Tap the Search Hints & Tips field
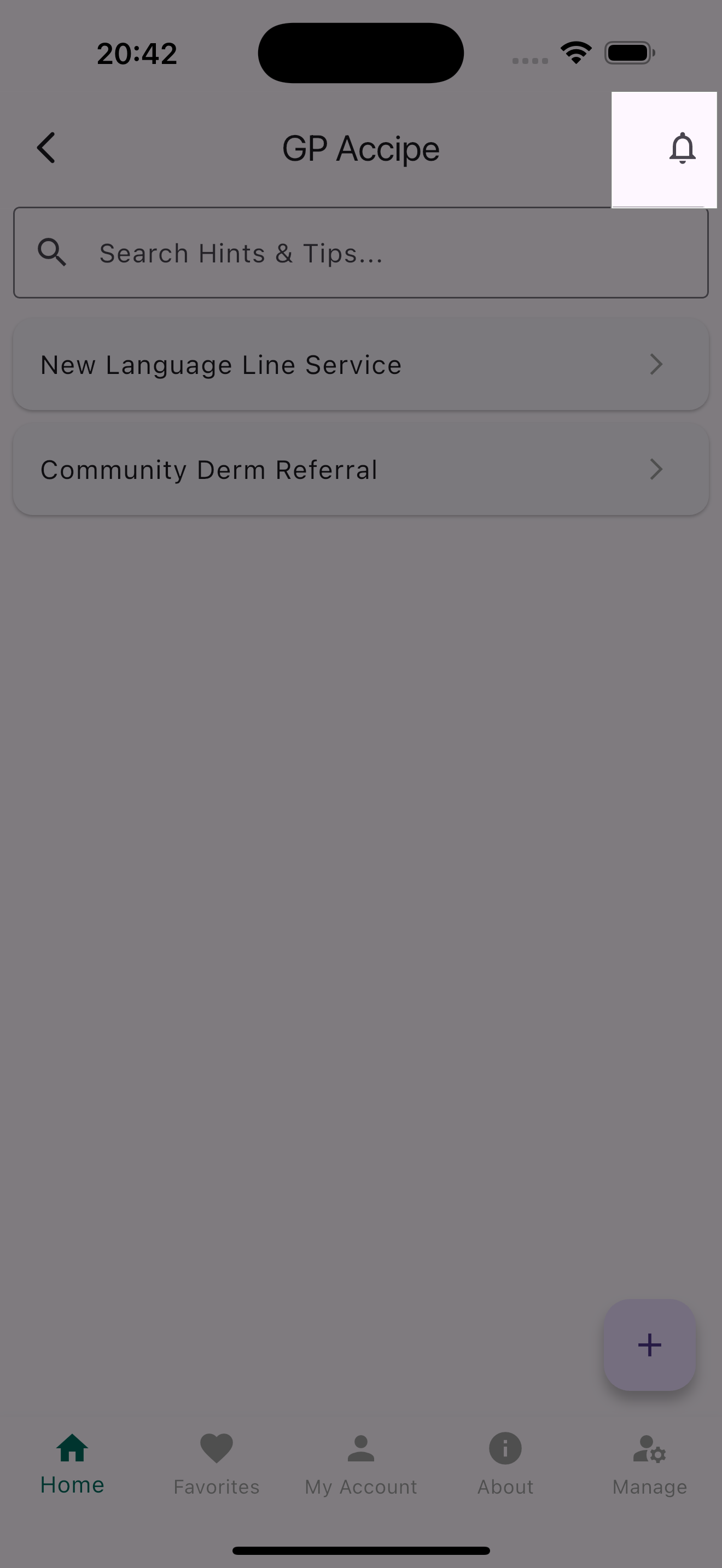 [360, 253]
